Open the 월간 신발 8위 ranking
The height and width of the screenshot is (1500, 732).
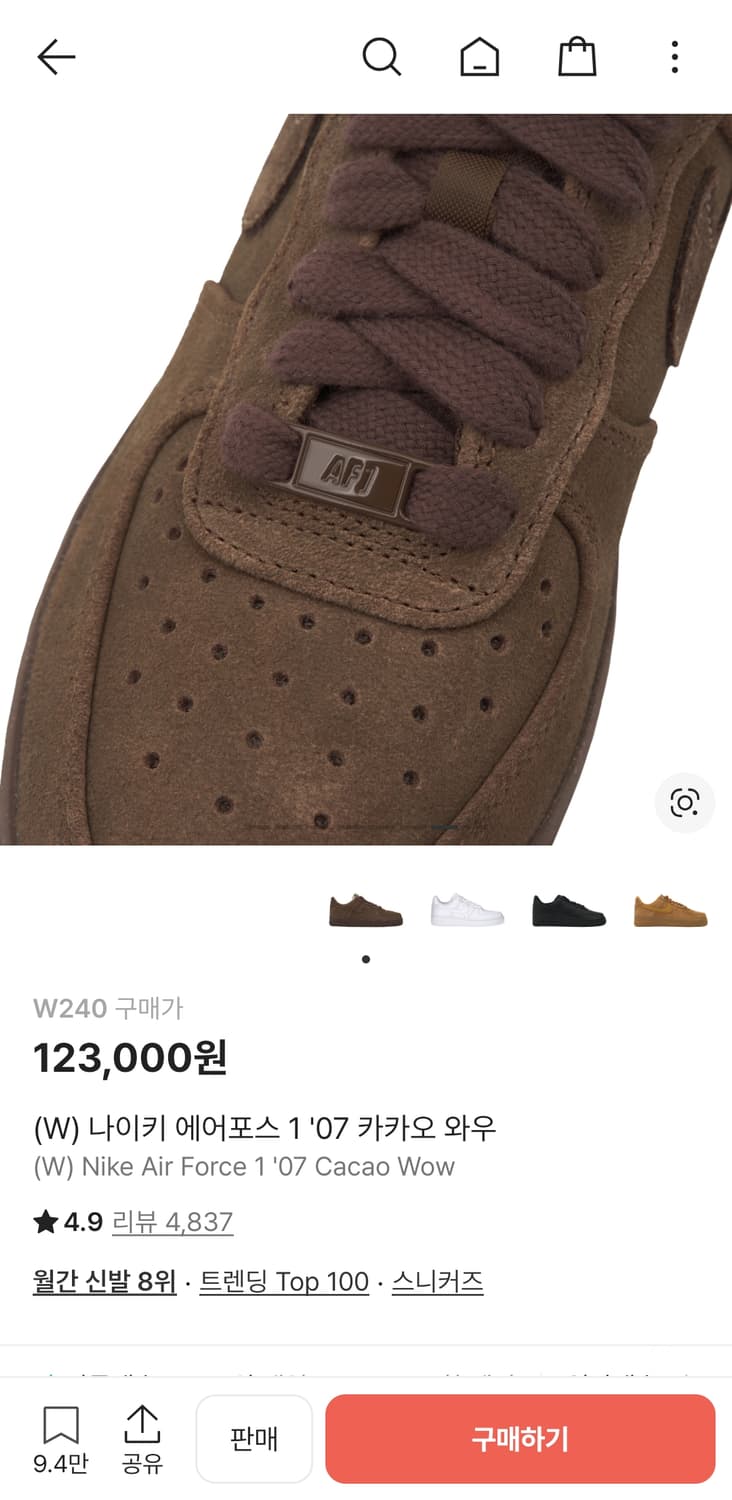104,1281
